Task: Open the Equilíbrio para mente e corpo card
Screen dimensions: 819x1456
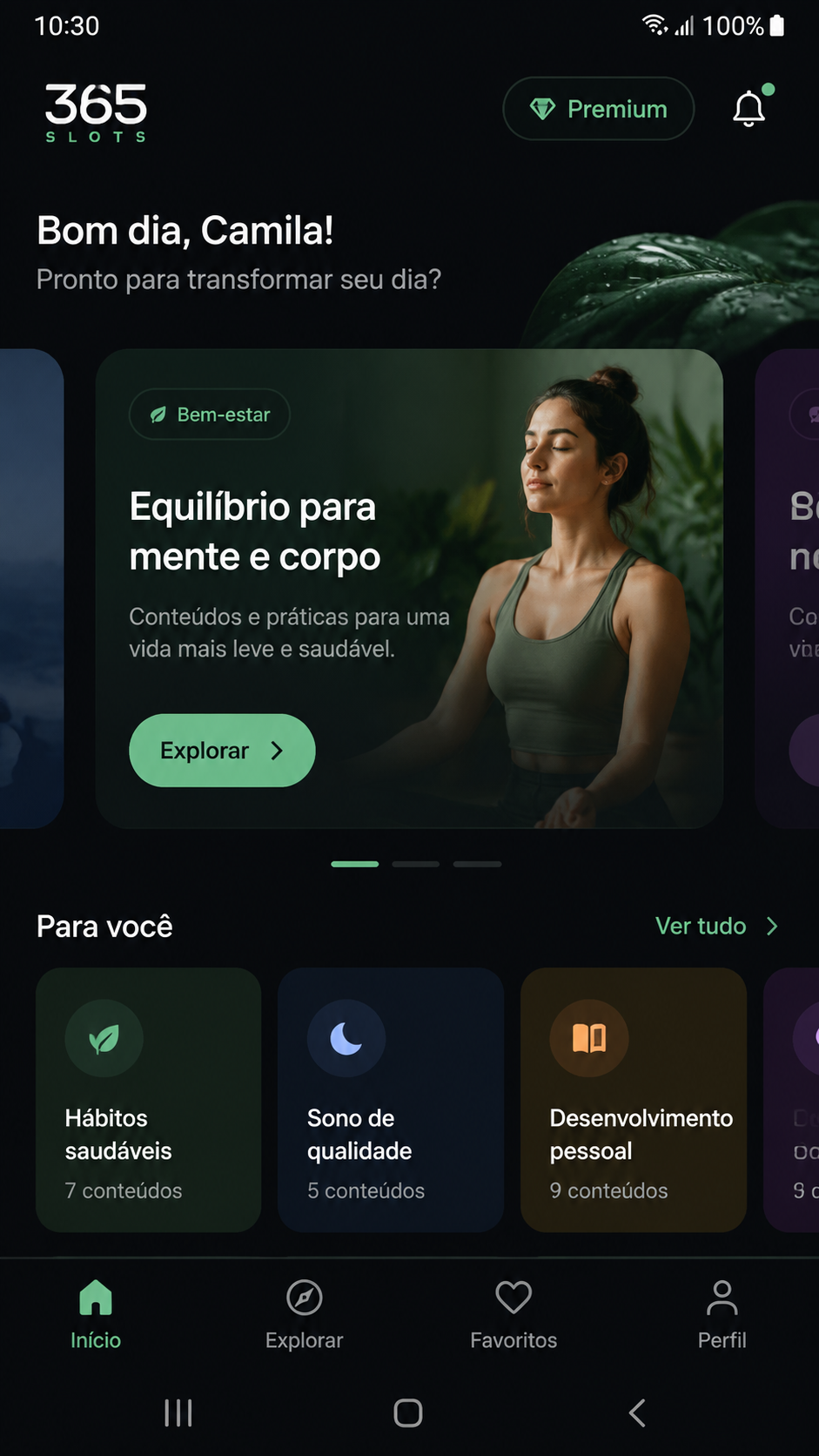Action: click(x=409, y=589)
